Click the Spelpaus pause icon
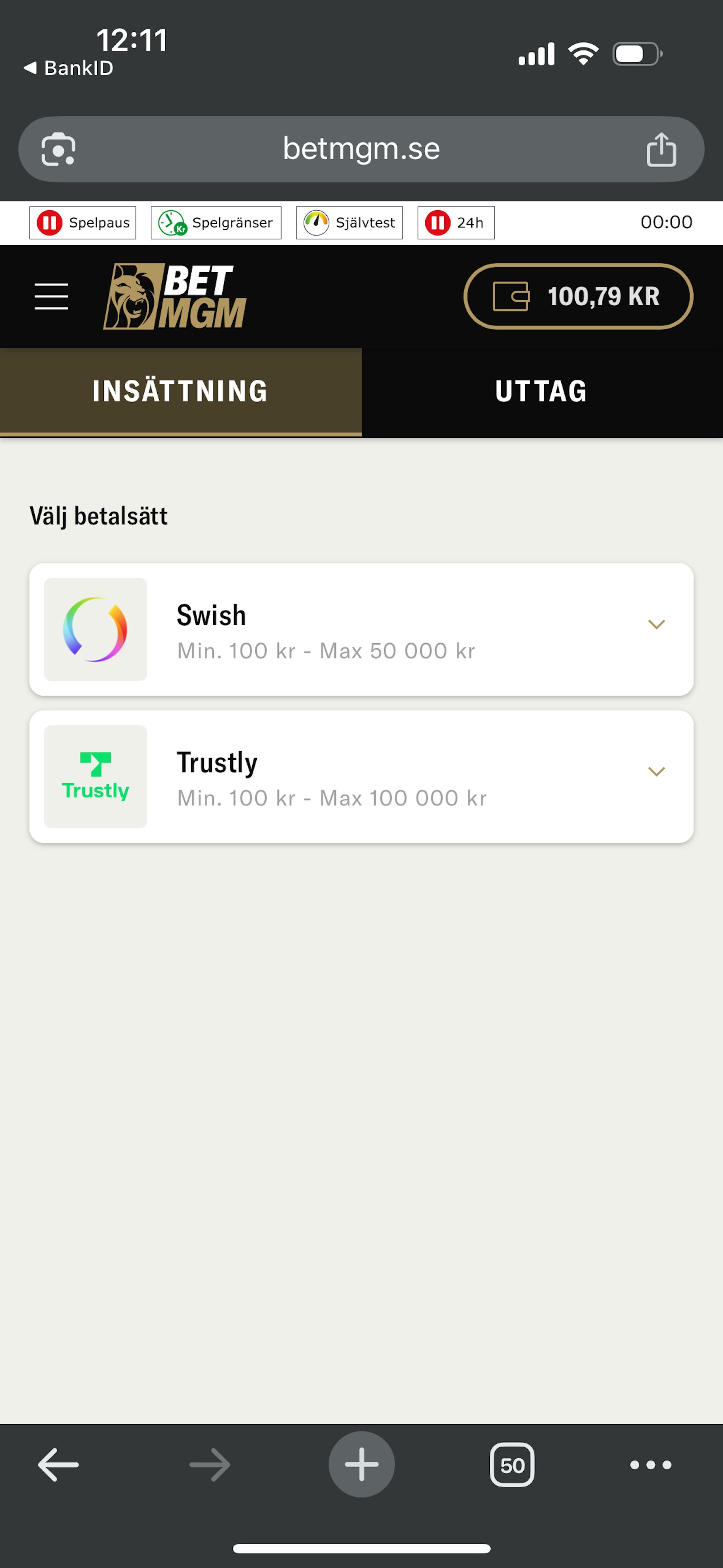 click(51, 222)
